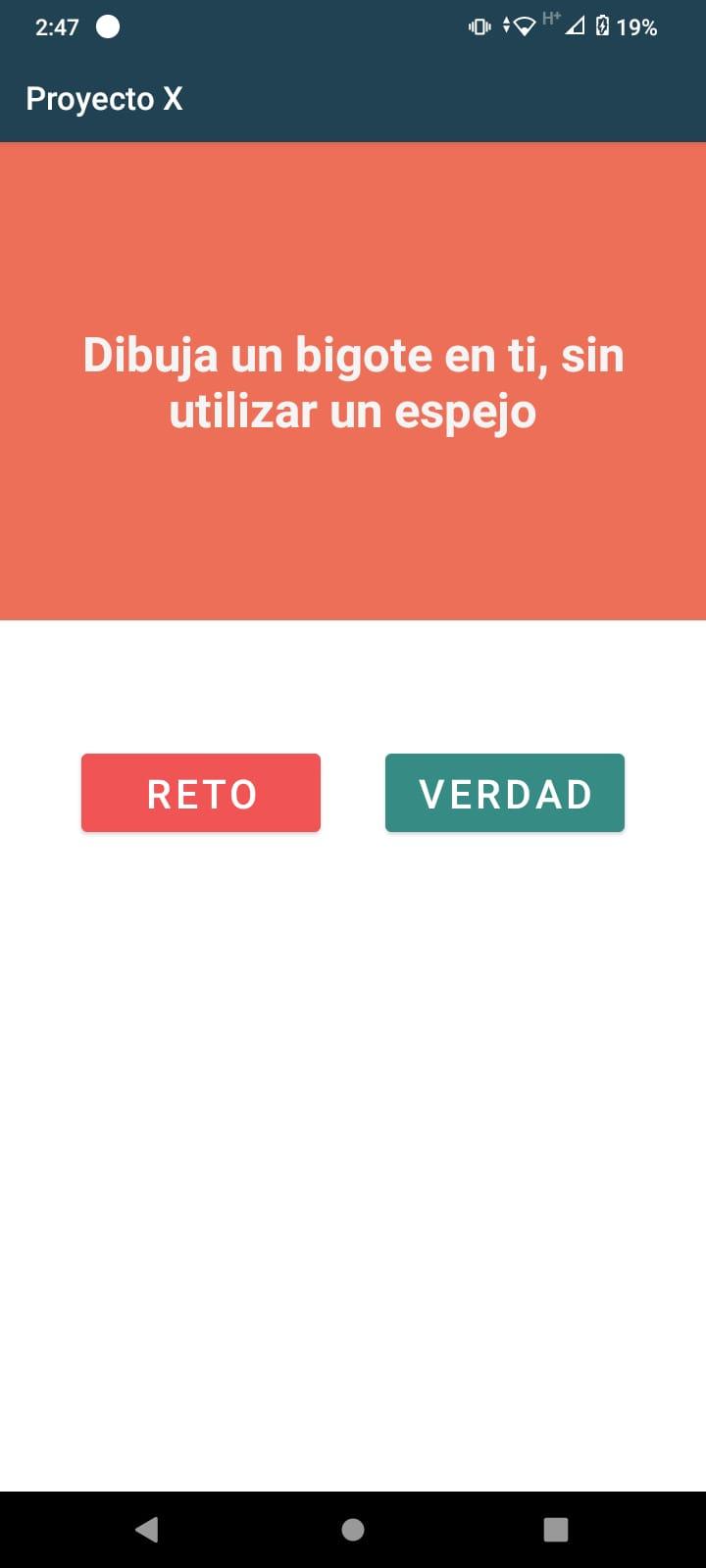Tap the red RETO button
706x1568 pixels.
(201, 793)
